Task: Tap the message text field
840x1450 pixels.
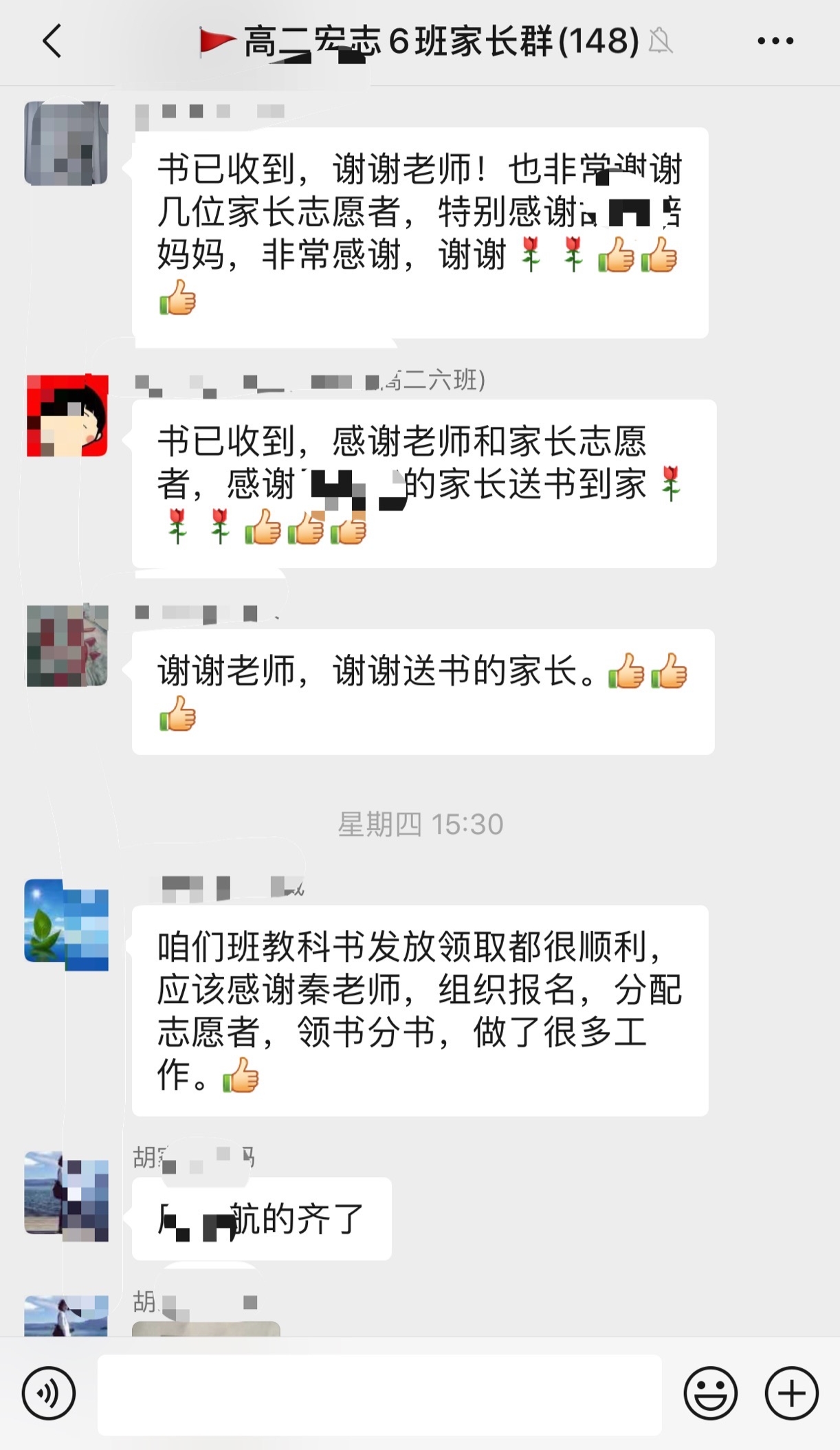Action: coord(379,1394)
